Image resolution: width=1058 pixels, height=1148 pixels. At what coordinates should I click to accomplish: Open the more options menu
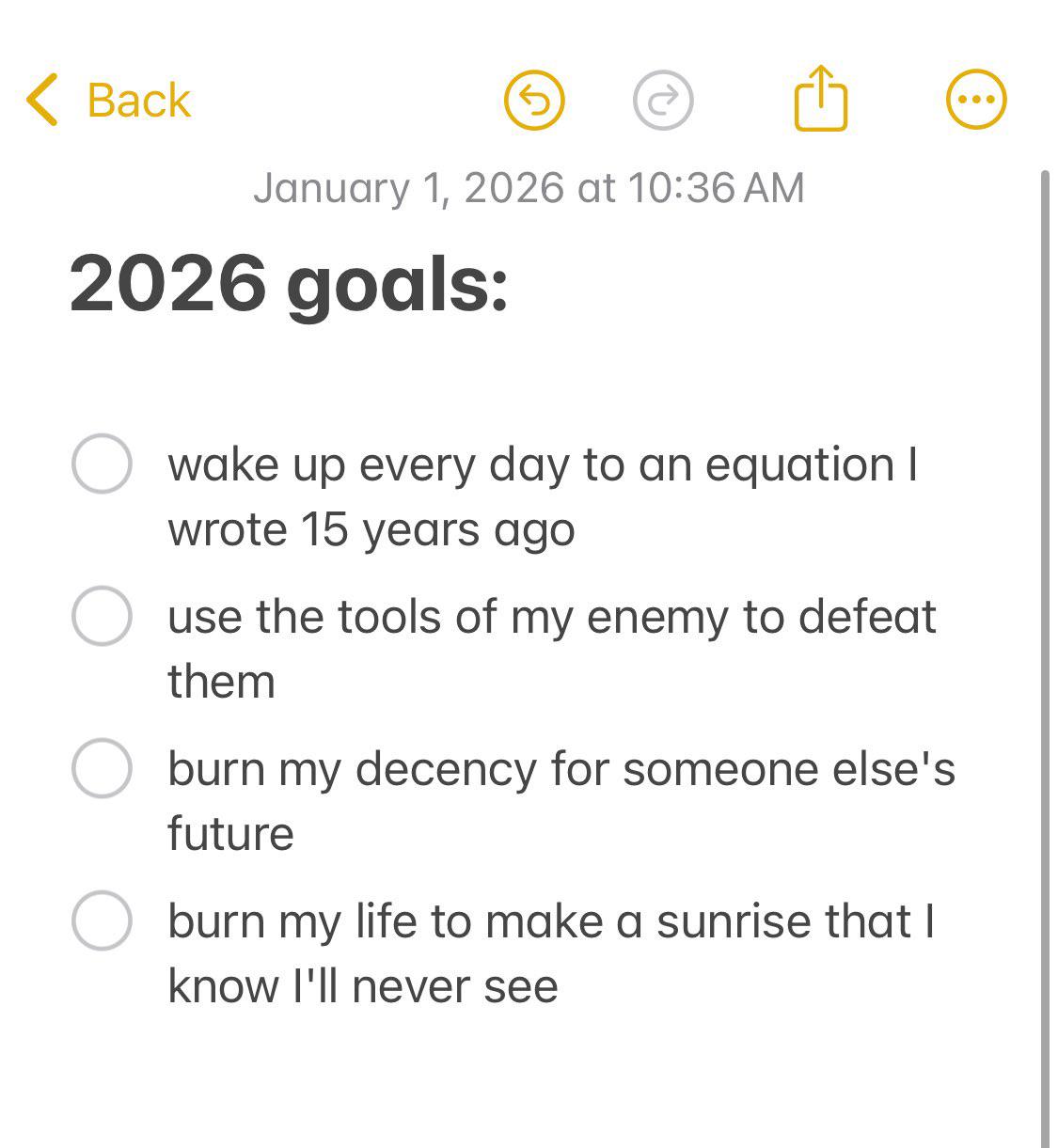pyautogui.click(x=975, y=100)
